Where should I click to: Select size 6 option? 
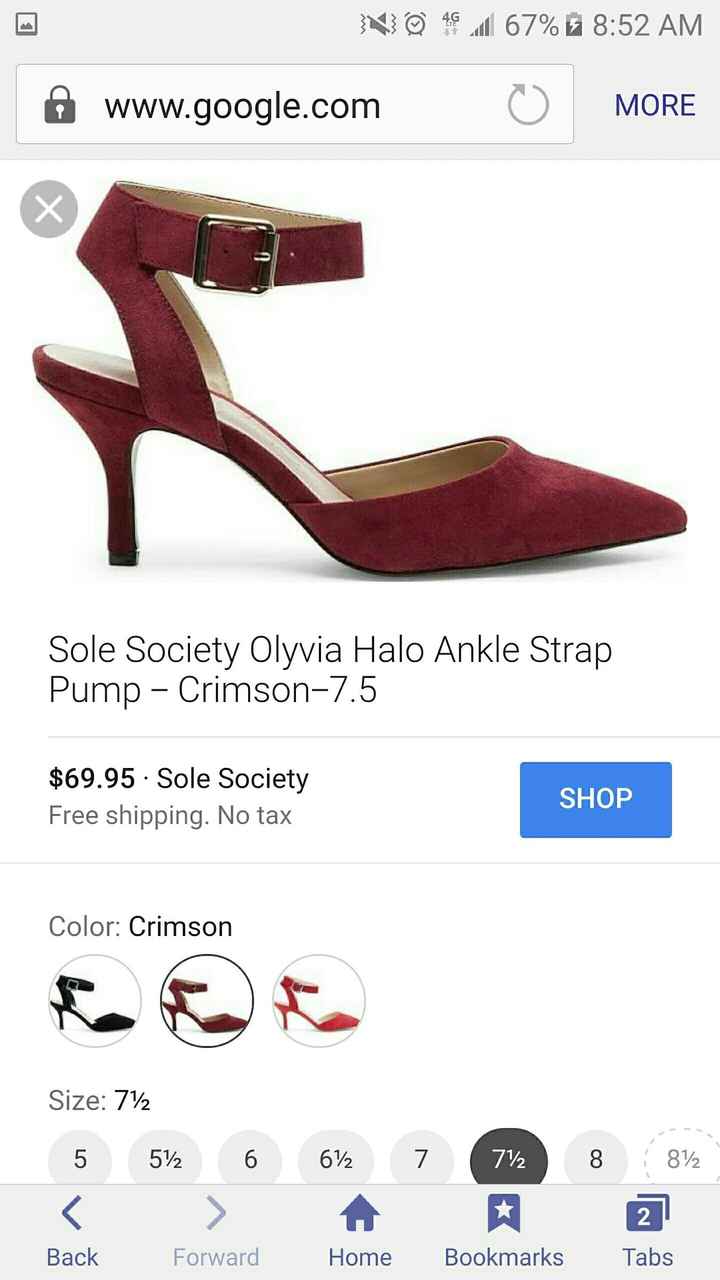pos(250,1159)
